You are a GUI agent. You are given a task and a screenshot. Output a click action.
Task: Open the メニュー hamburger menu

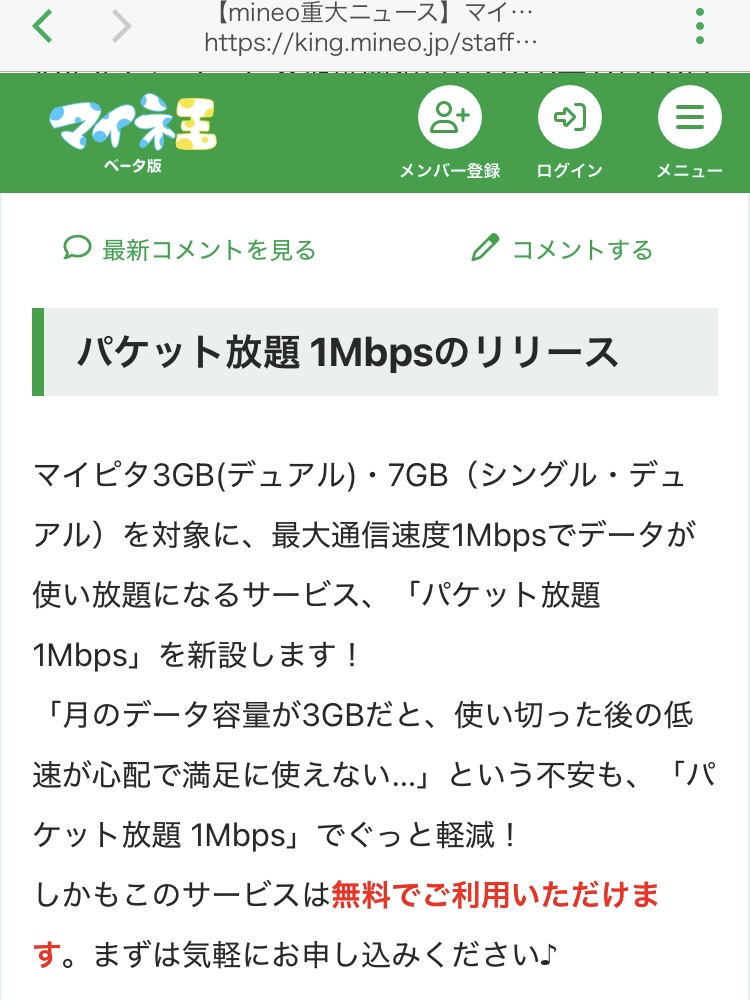pos(689,132)
